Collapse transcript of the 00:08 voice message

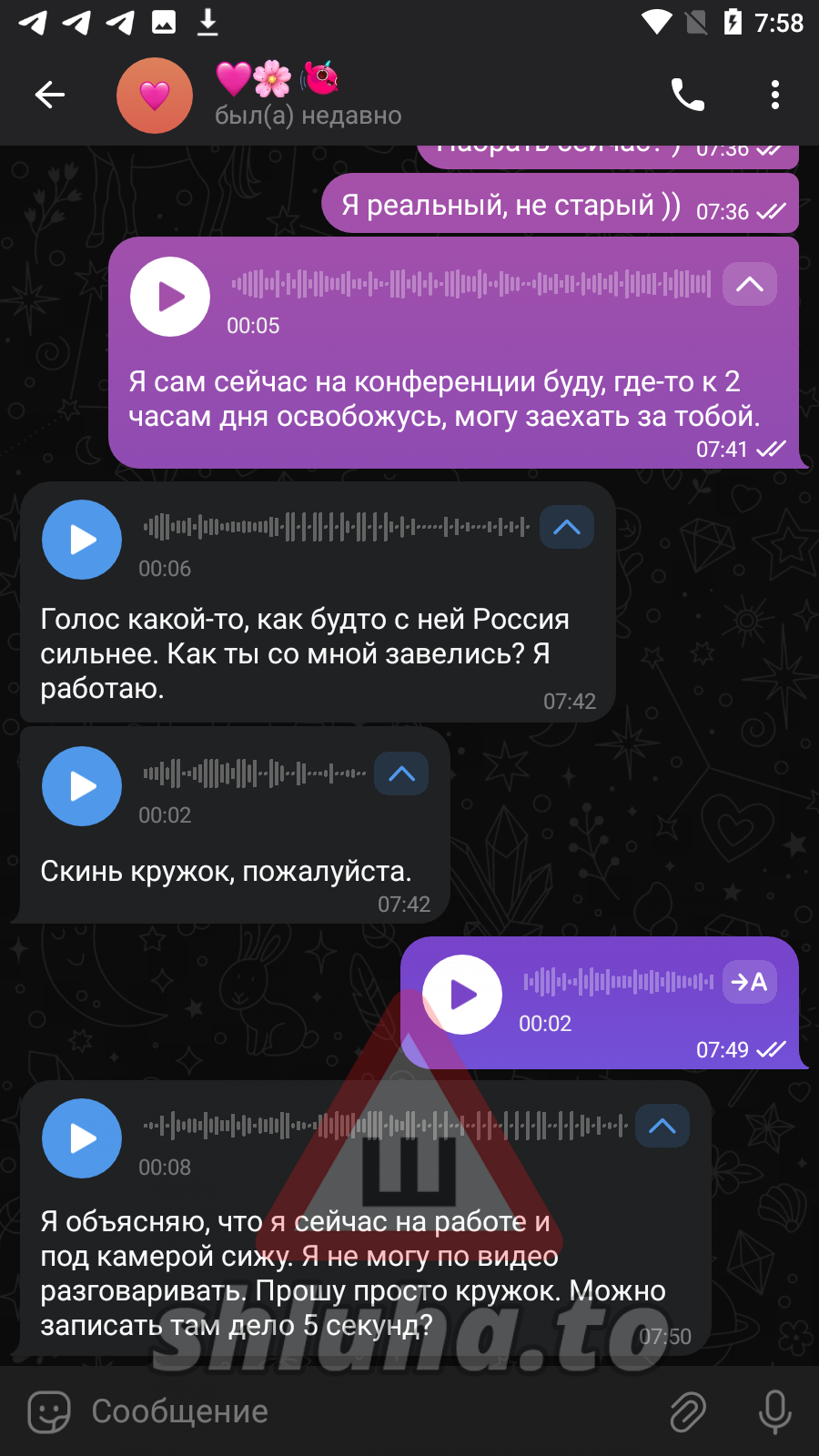click(x=662, y=1126)
